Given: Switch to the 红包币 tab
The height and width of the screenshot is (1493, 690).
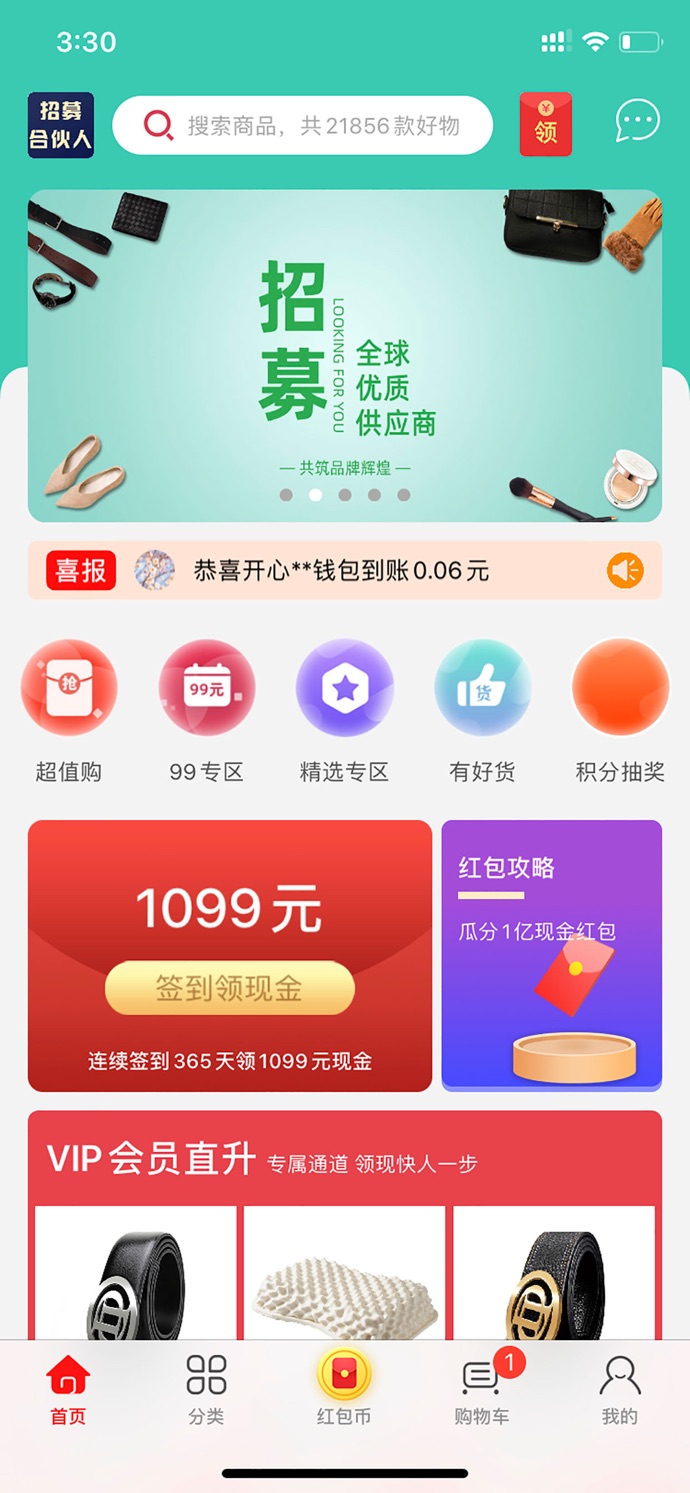Looking at the screenshot, I should point(344,1390).
